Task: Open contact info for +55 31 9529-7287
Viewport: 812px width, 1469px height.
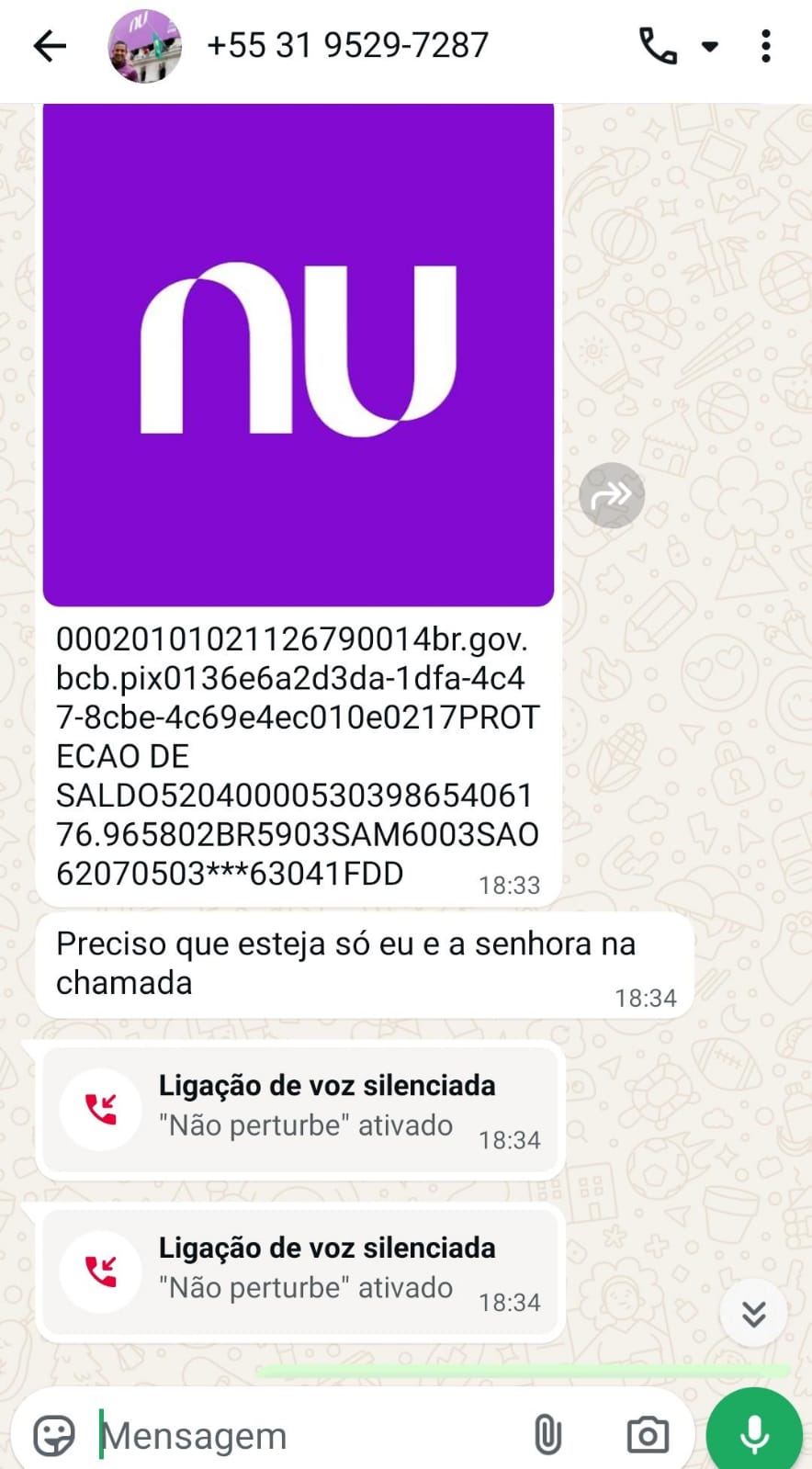Action: click(347, 46)
